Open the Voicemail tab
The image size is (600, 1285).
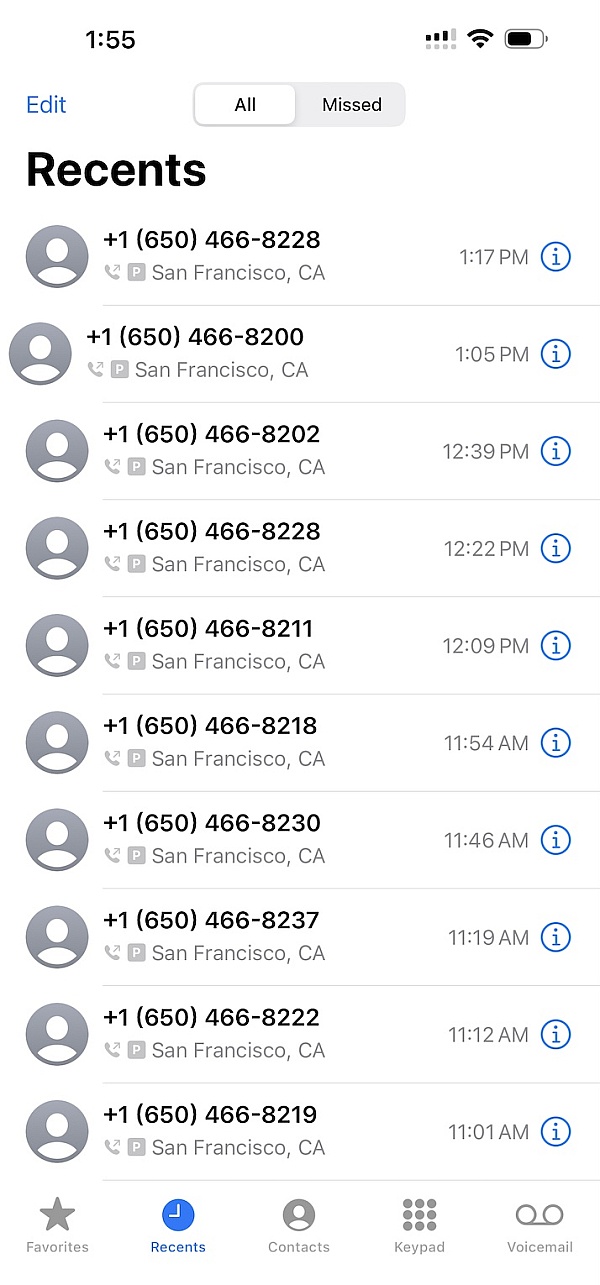tap(539, 1226)
